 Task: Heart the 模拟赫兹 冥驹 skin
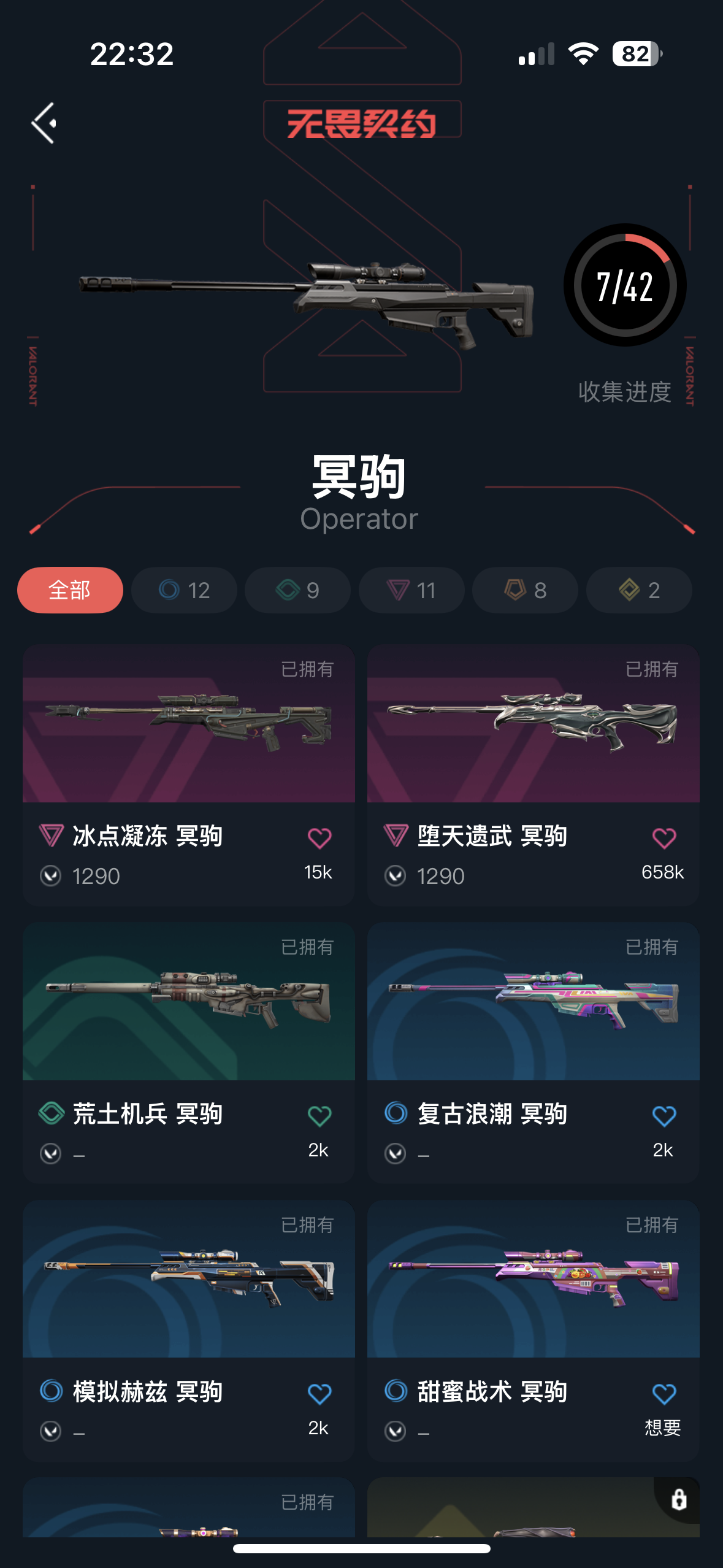click(319, 1394)
